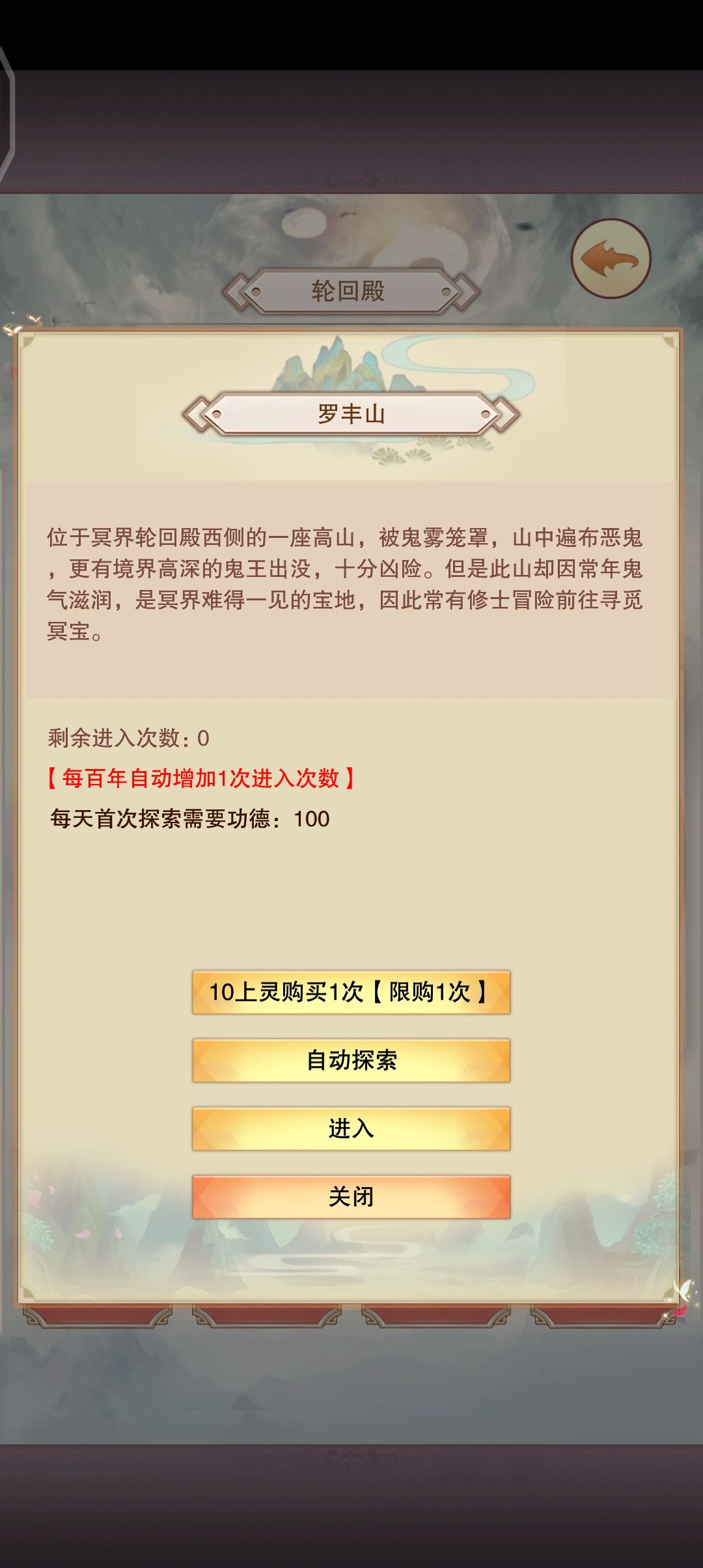This screenshot has width=703, height=1568.
Task: Open the 罗丰山 location name banner
Action: click(350, 413)
